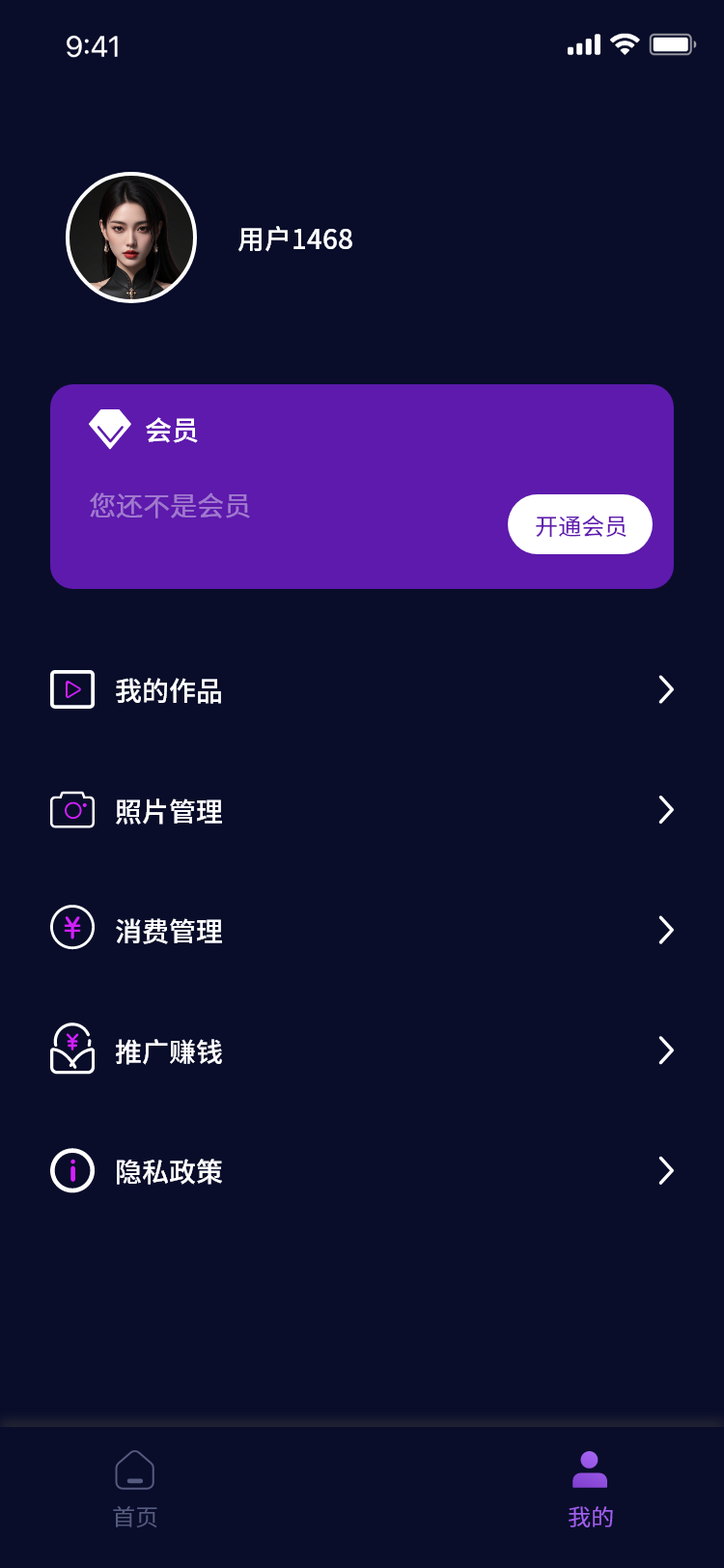Select the 我的 tab
The image size is (724, 1568).
pyautogui.click(x=590, y=1490)
